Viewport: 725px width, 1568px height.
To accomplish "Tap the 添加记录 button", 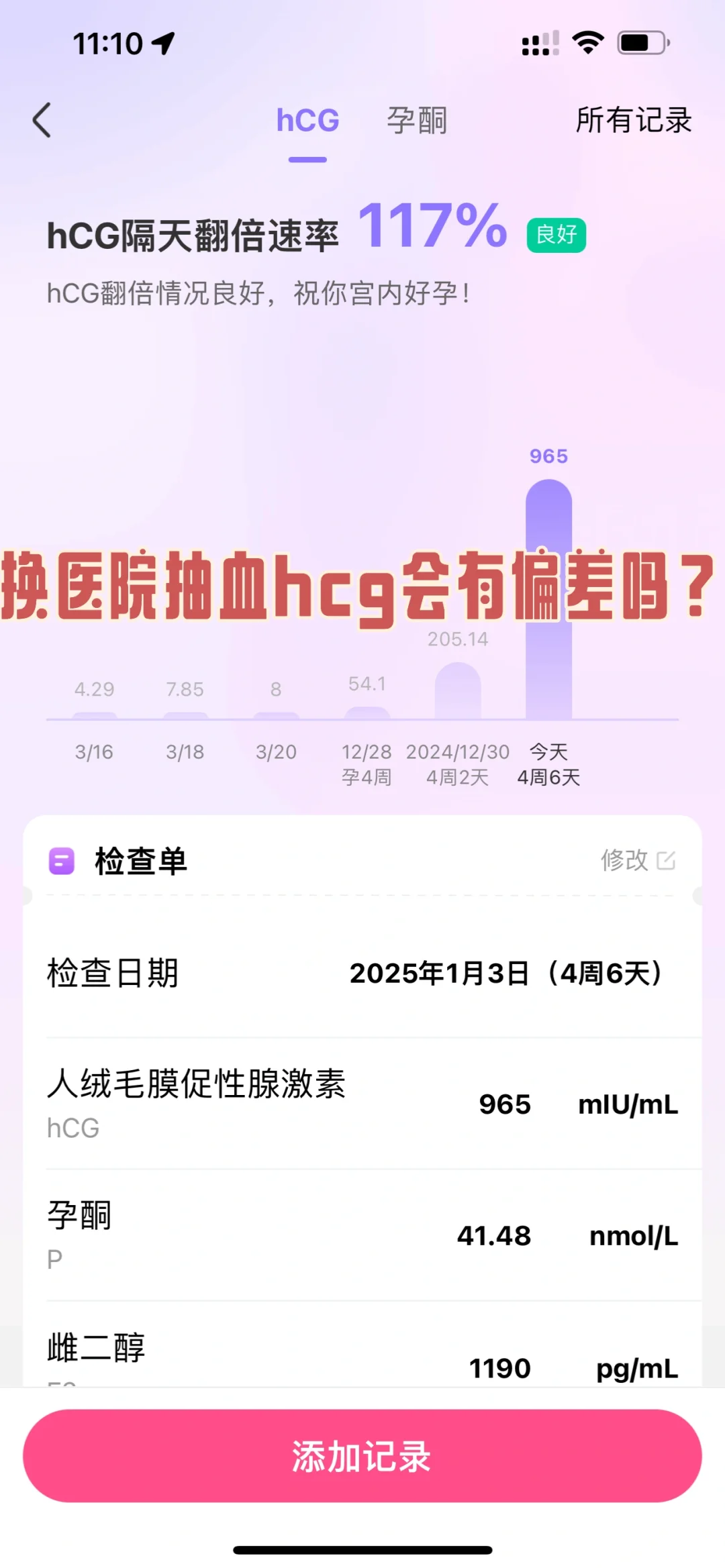I will [362, 1456].
